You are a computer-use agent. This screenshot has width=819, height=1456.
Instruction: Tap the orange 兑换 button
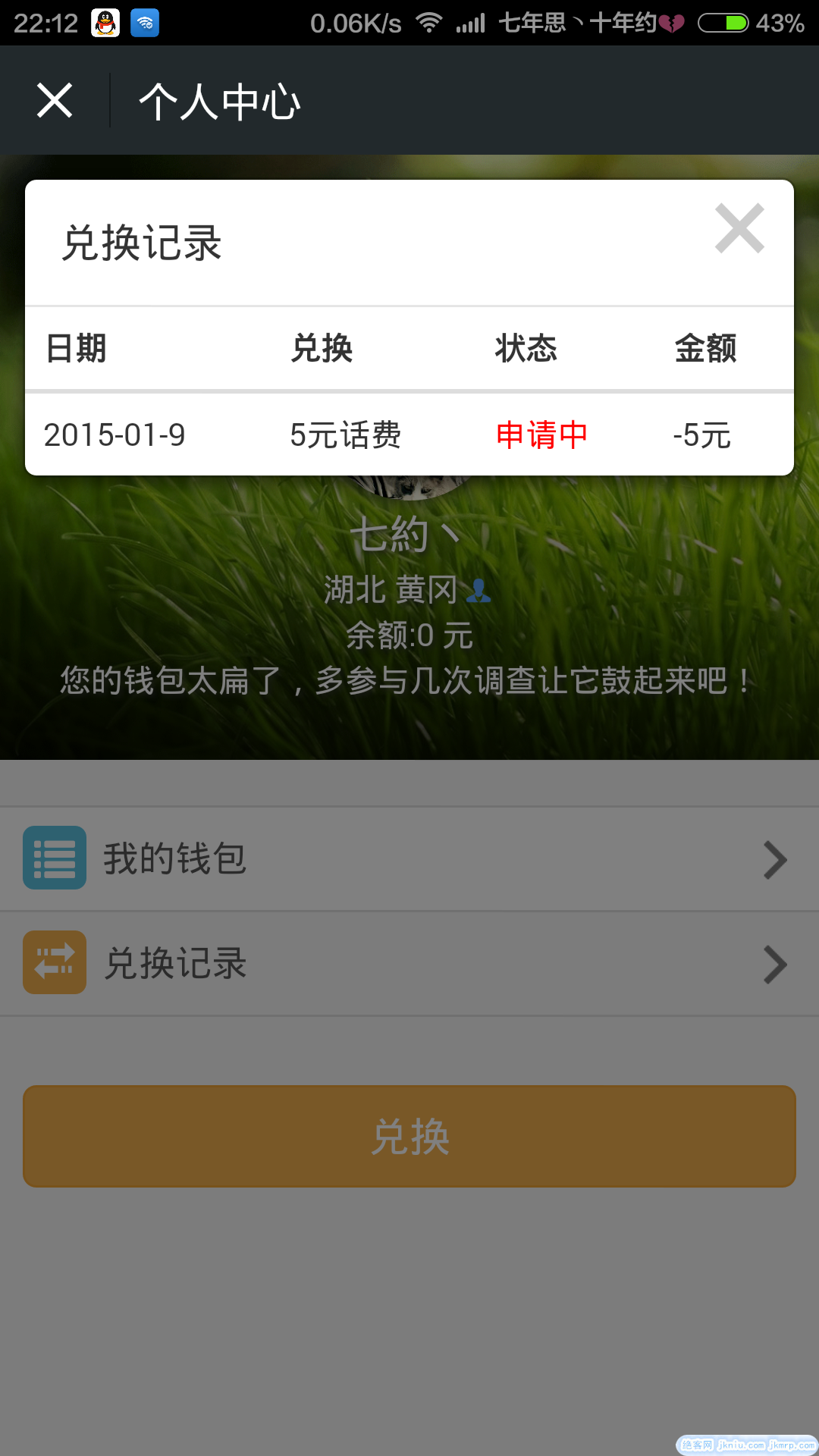pos(409,1136)
